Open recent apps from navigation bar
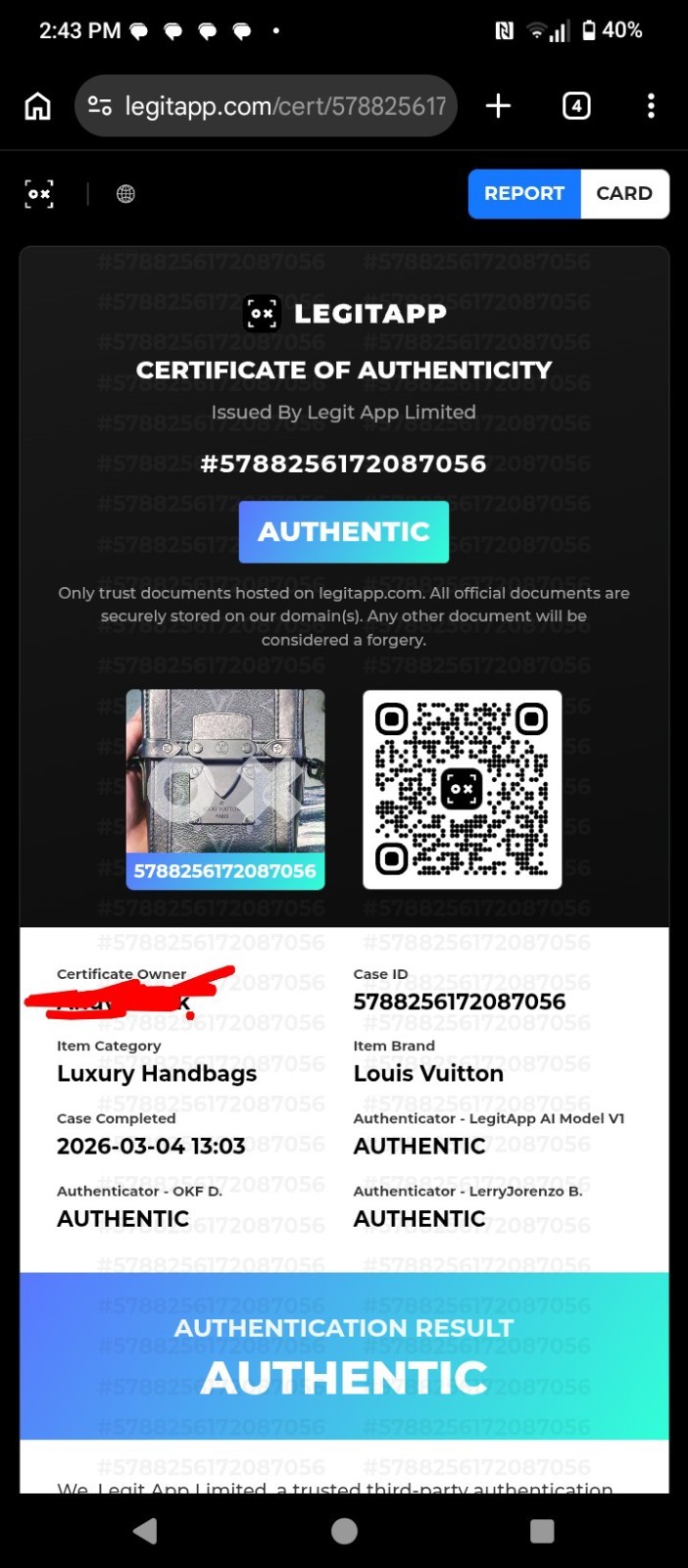This screenshot has height=1568, width=688. (542, 1531)
